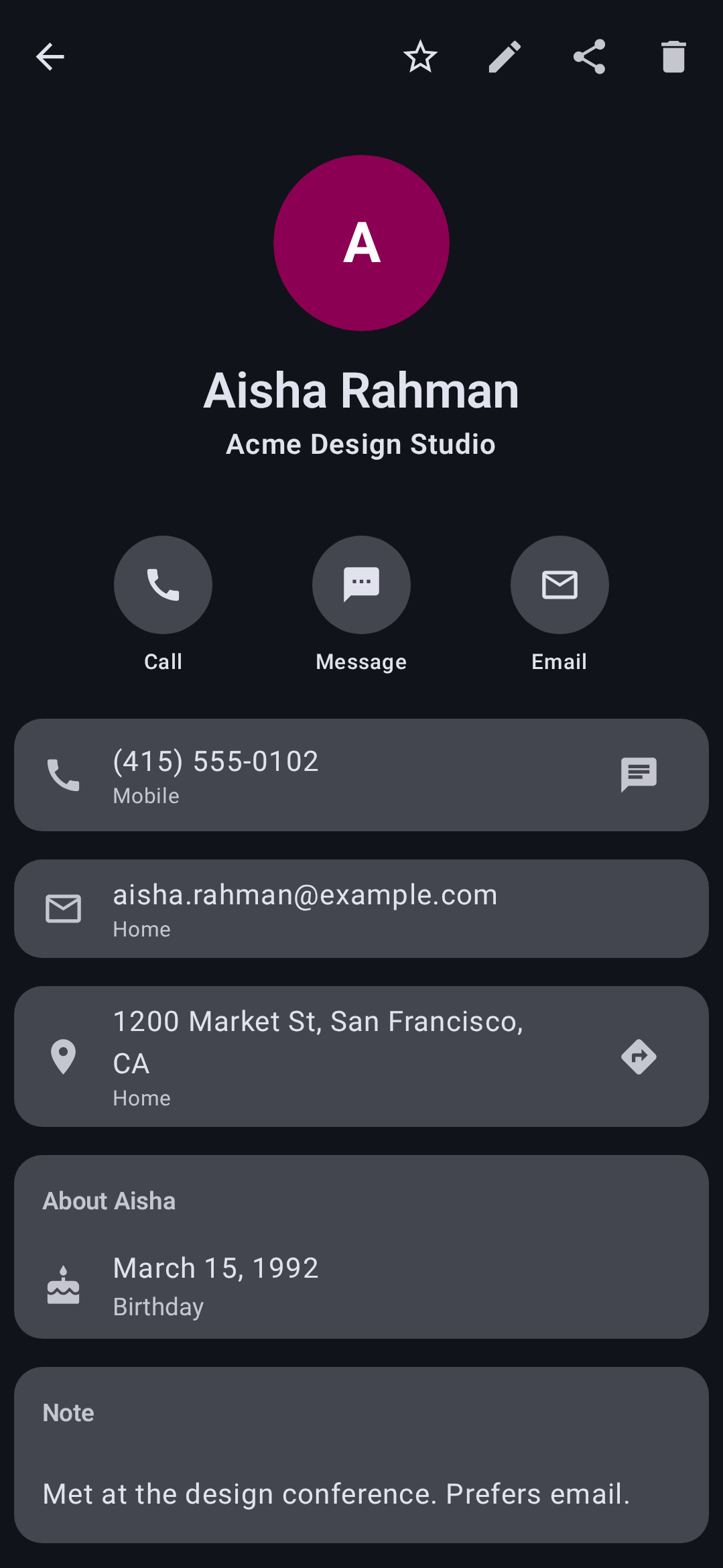Delete this contact with the trash icon
The image size is (723, 1568).
coord(673,57)
